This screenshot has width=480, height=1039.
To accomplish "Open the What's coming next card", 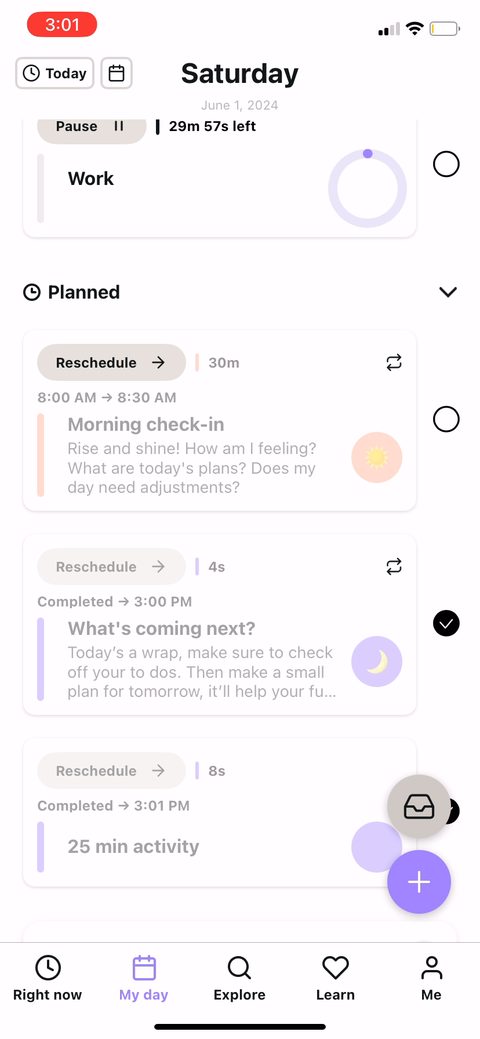I will pyautogui.click(x=219, y=625).
